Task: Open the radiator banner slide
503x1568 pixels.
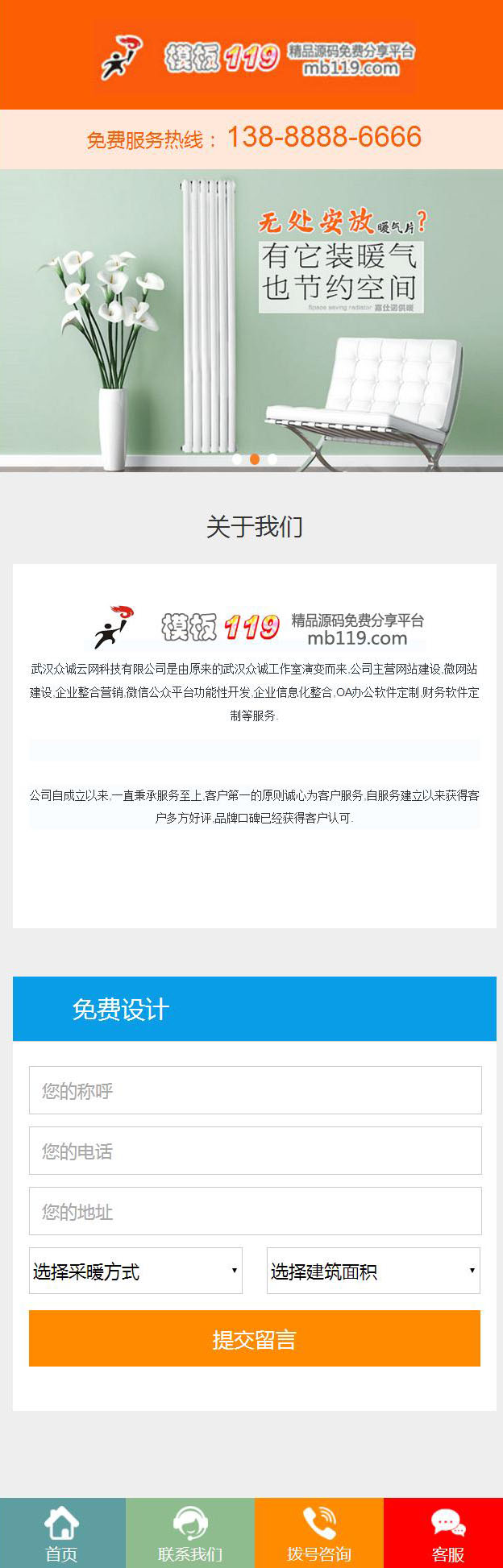Action: tap(251, 318)
